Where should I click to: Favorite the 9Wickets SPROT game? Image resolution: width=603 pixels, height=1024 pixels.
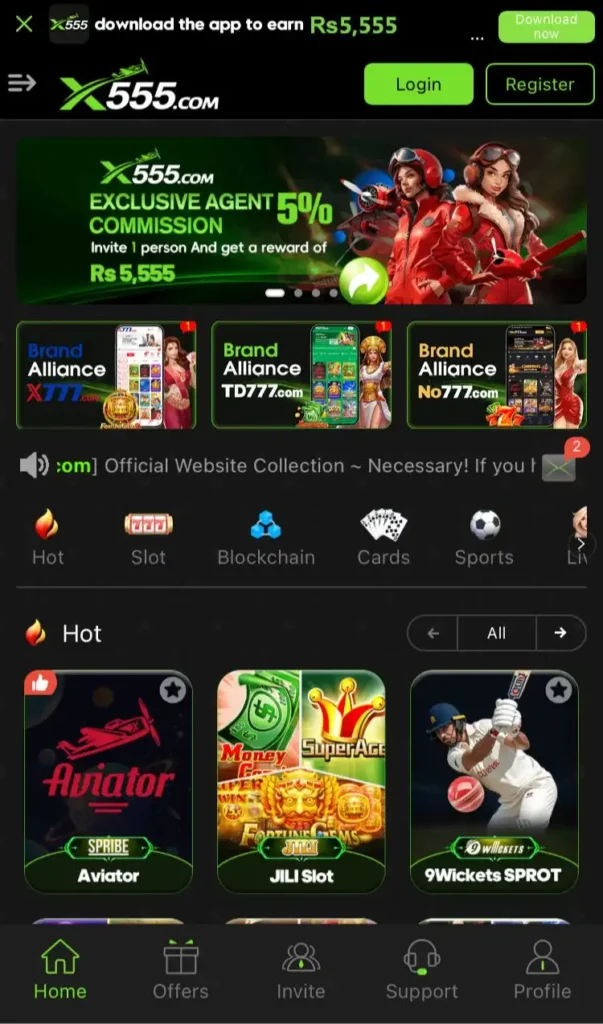pyautogui.click(x=559, y=689)
